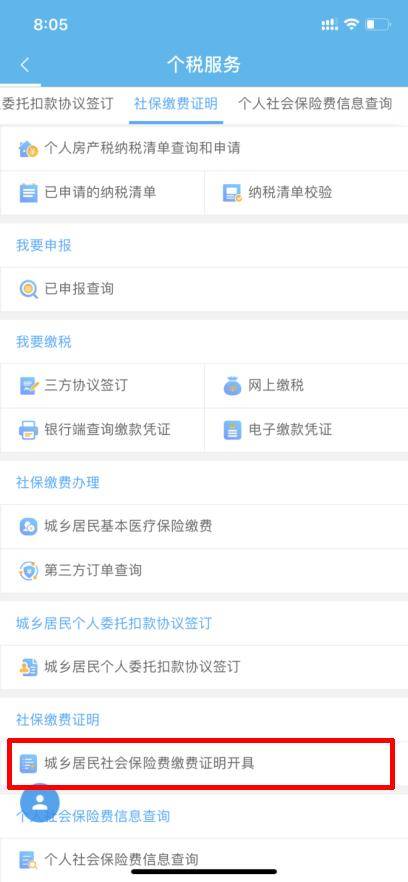The height and width of the screenshot is (882, 408).
Task: Switch to 个人社会保险费信息查询 top tab
Action: 315,104
